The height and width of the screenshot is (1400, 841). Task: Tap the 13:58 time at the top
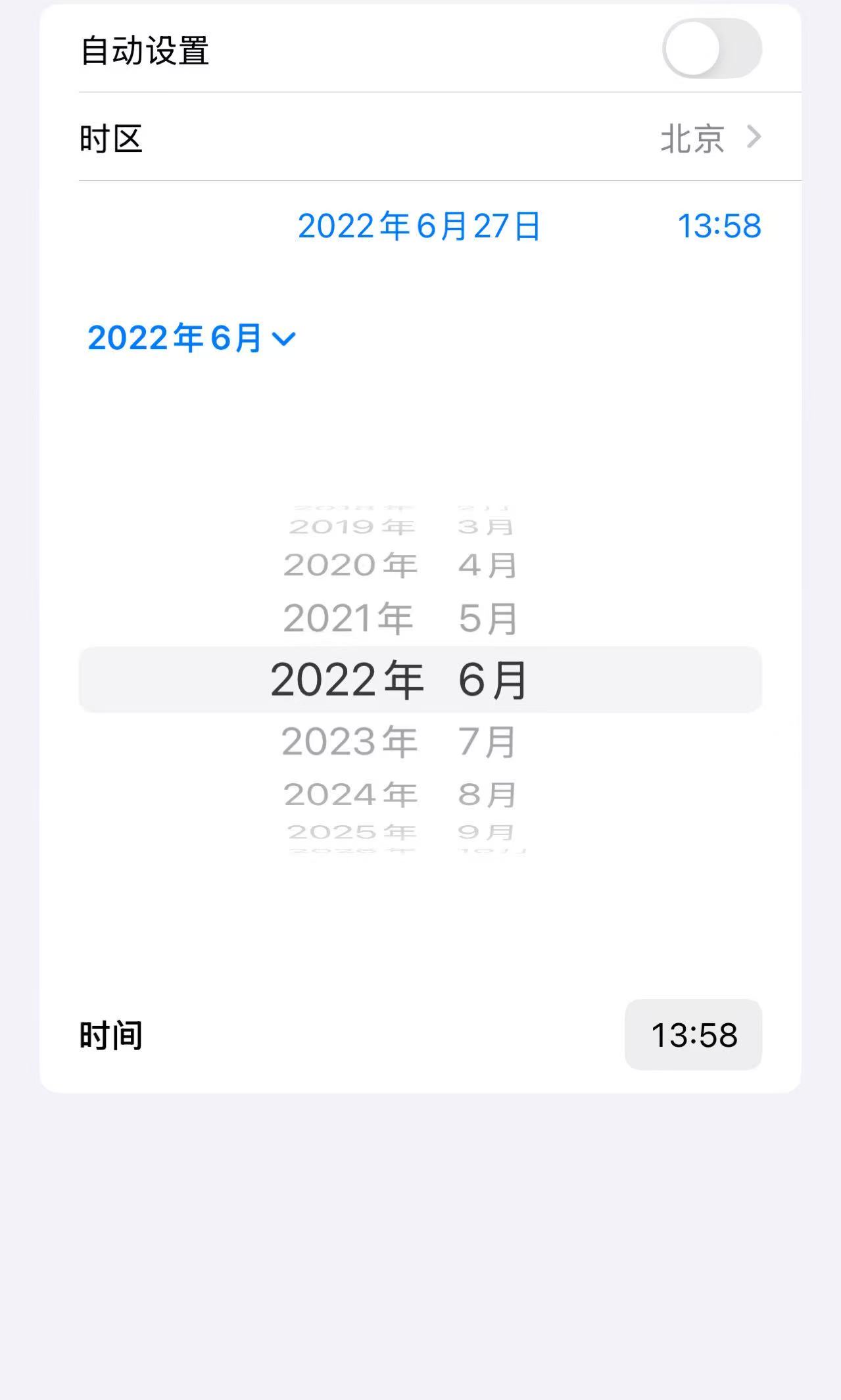718,227
